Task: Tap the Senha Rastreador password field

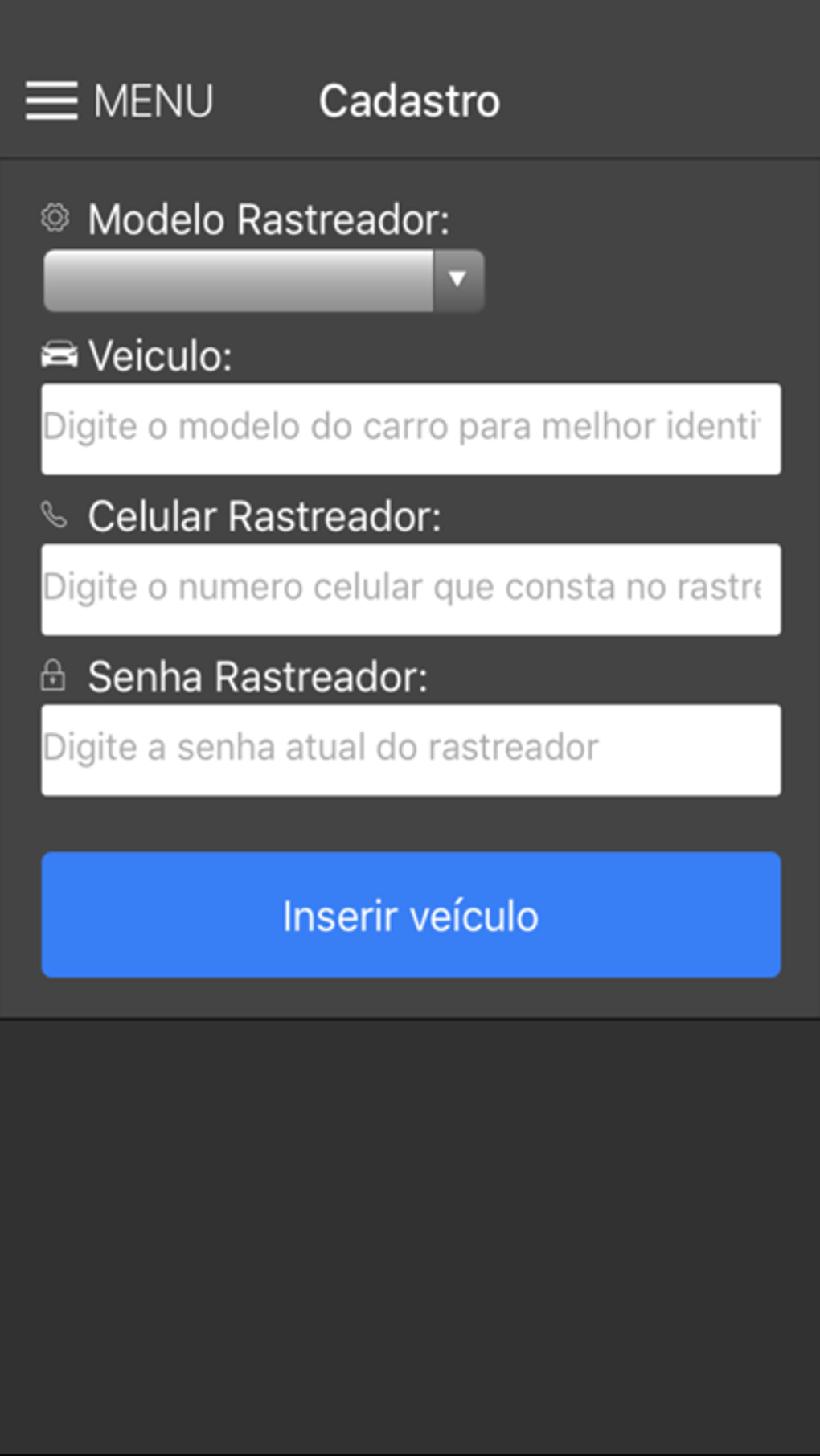Action: coord(411,750)
